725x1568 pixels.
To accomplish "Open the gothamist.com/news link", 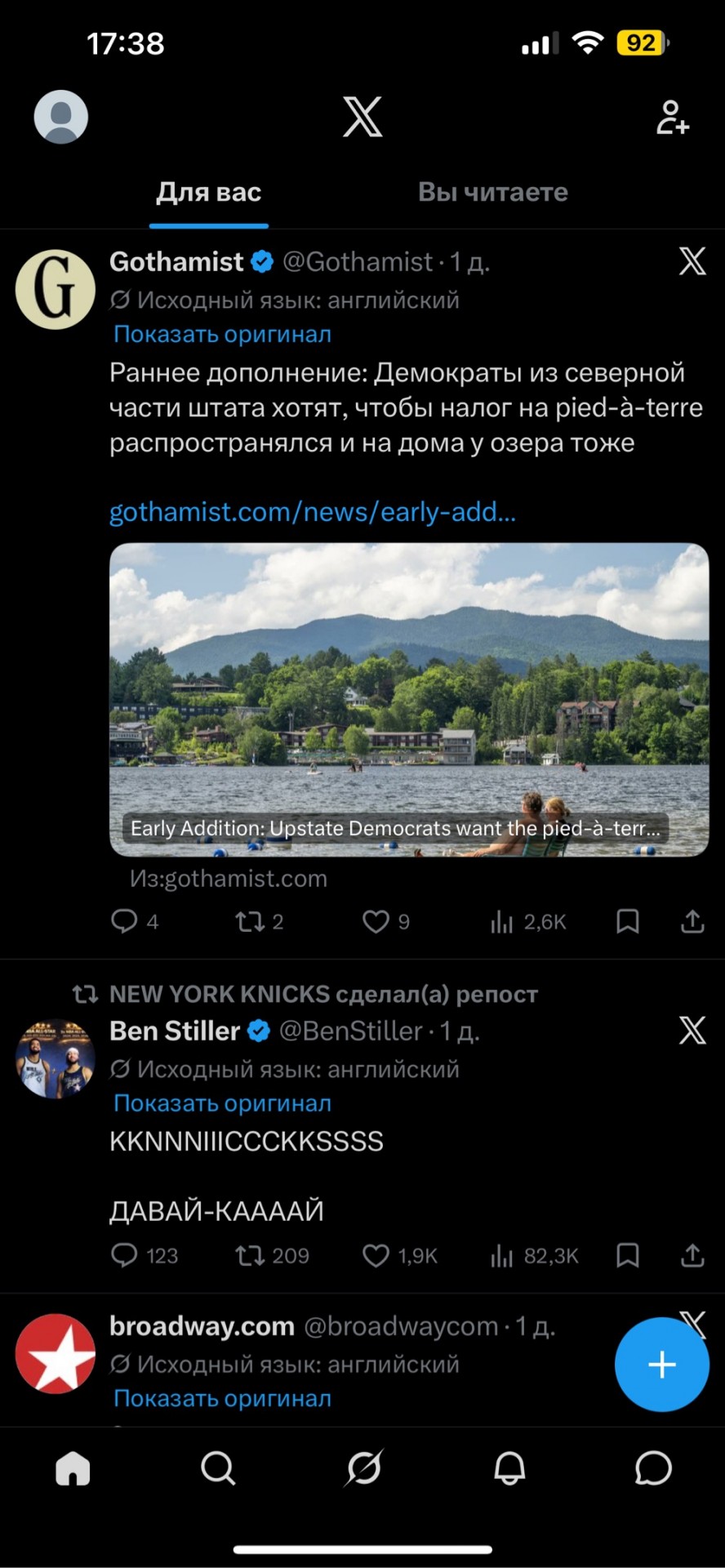I will 312,512.
